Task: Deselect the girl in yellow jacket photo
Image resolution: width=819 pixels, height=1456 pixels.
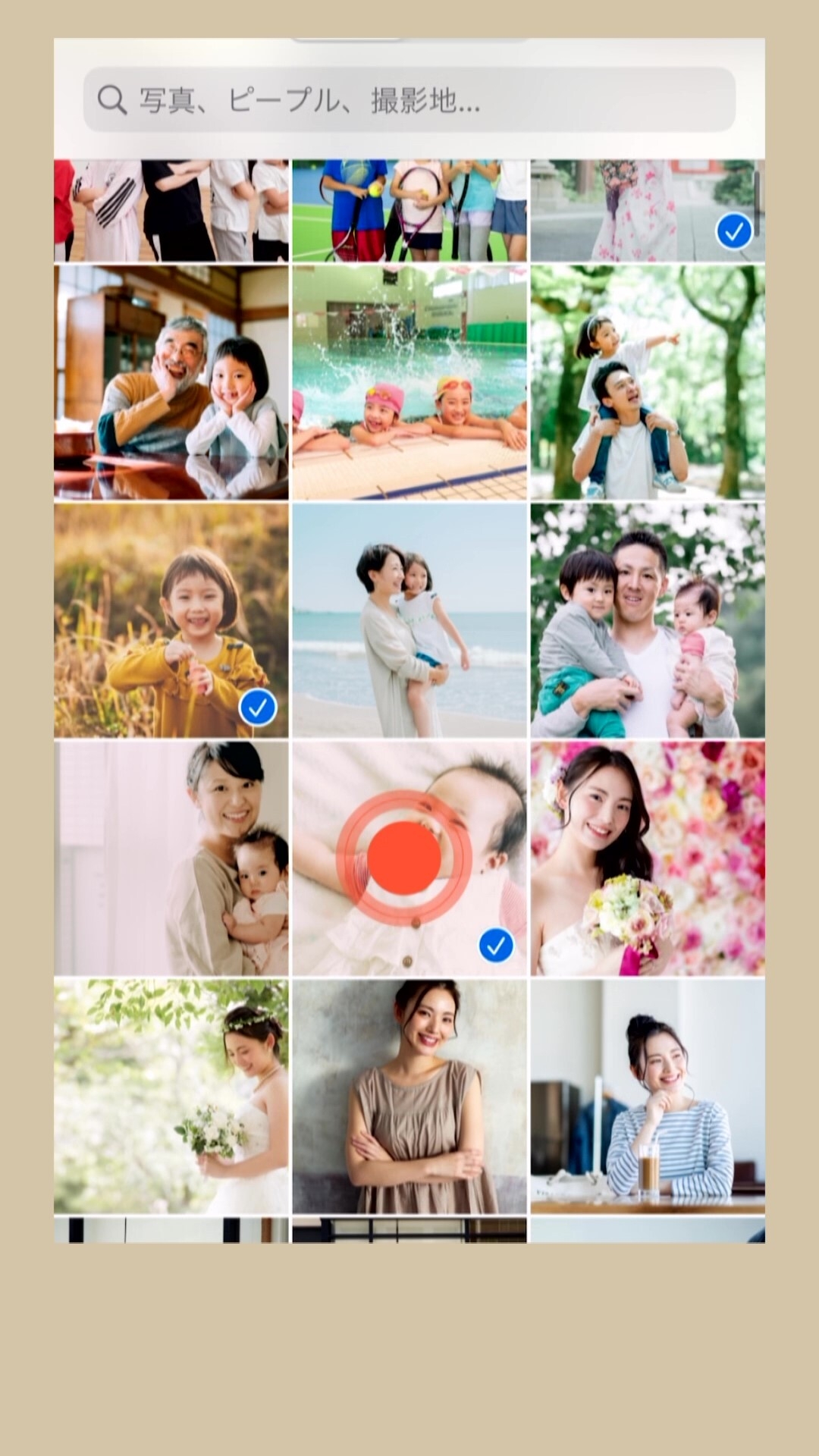Action: (171, 620)
